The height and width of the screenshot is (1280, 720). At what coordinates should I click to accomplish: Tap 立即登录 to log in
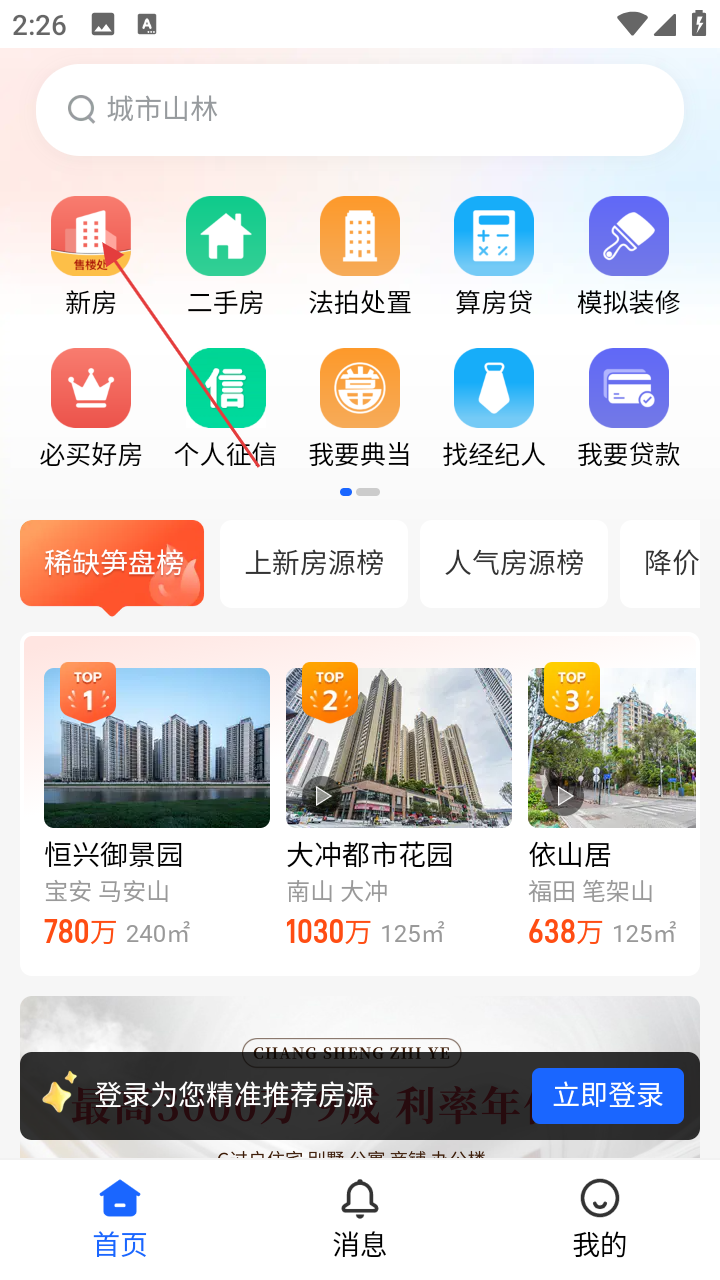pyautogui.click(x=608, y=1096)
